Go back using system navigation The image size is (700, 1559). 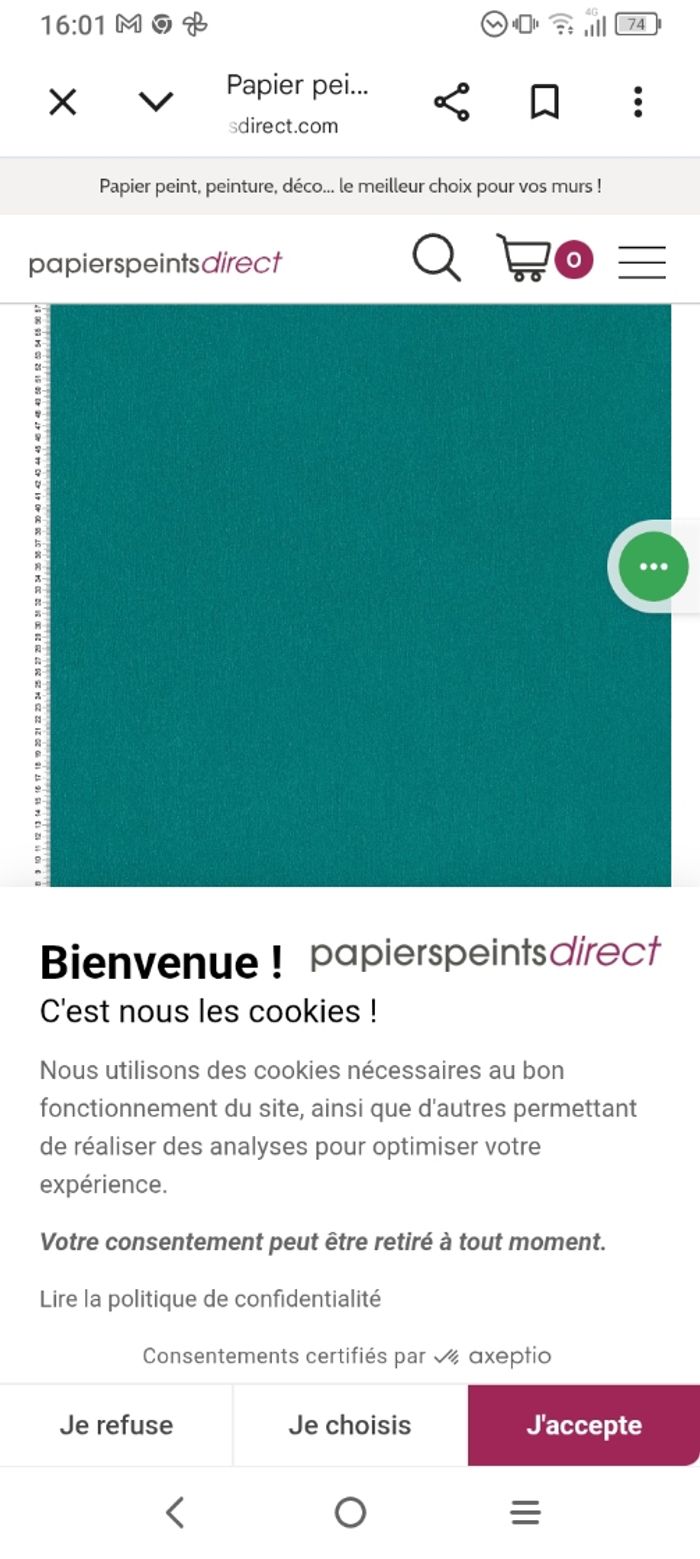pyautogui.click(x=175, y=1512)
